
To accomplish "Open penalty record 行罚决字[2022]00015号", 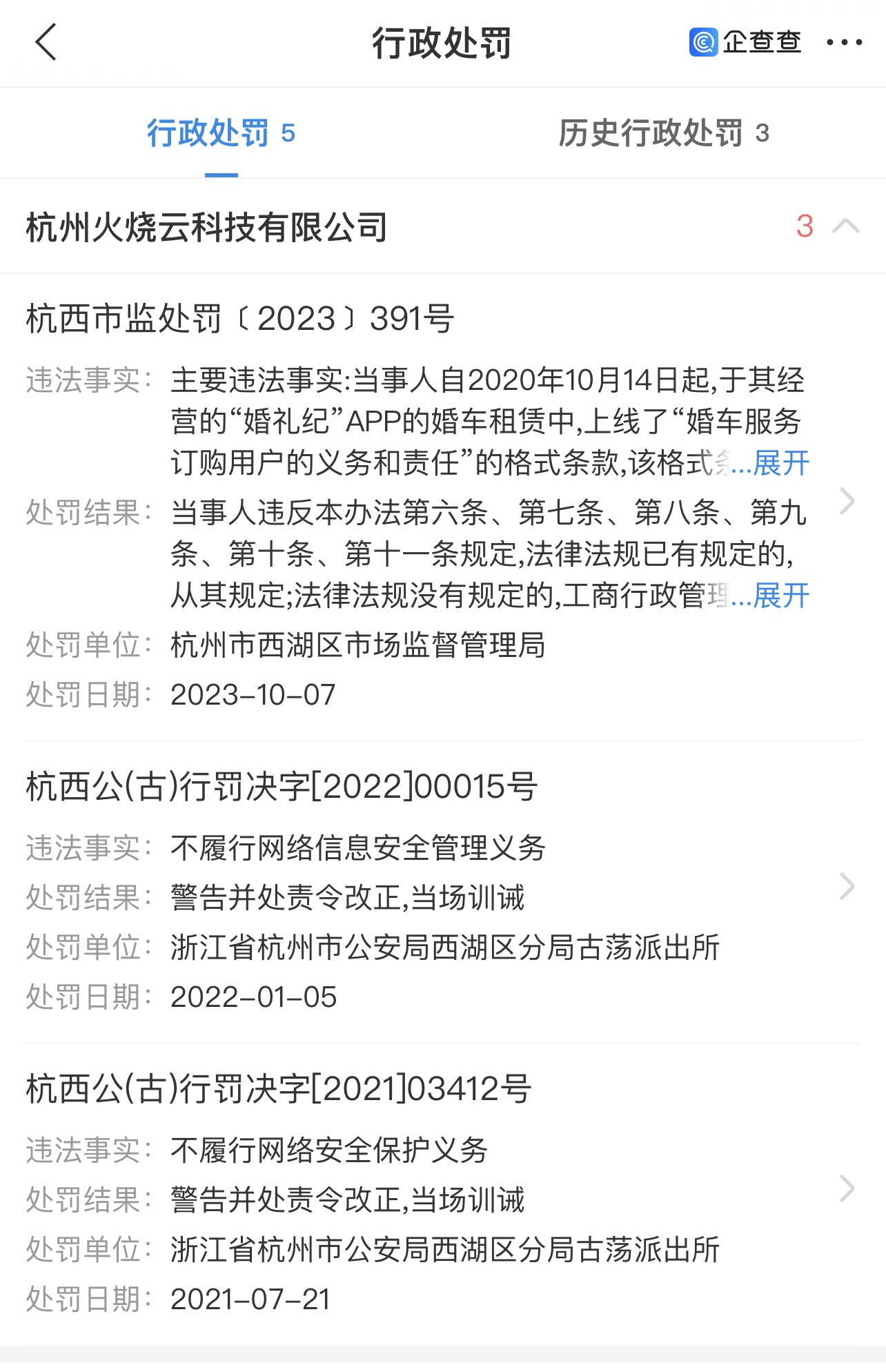I will [x=443, y=892].
